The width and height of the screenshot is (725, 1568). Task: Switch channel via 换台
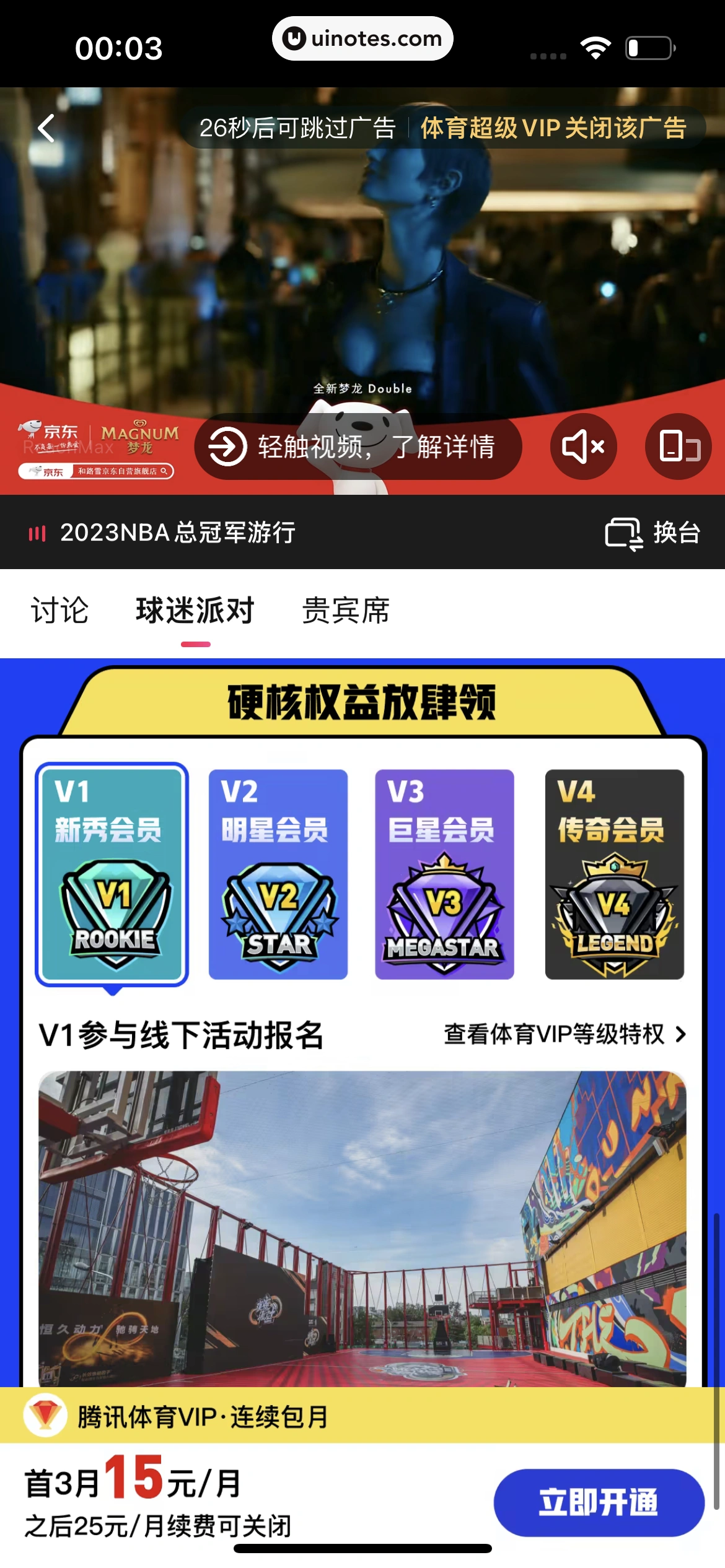[652, 533]
